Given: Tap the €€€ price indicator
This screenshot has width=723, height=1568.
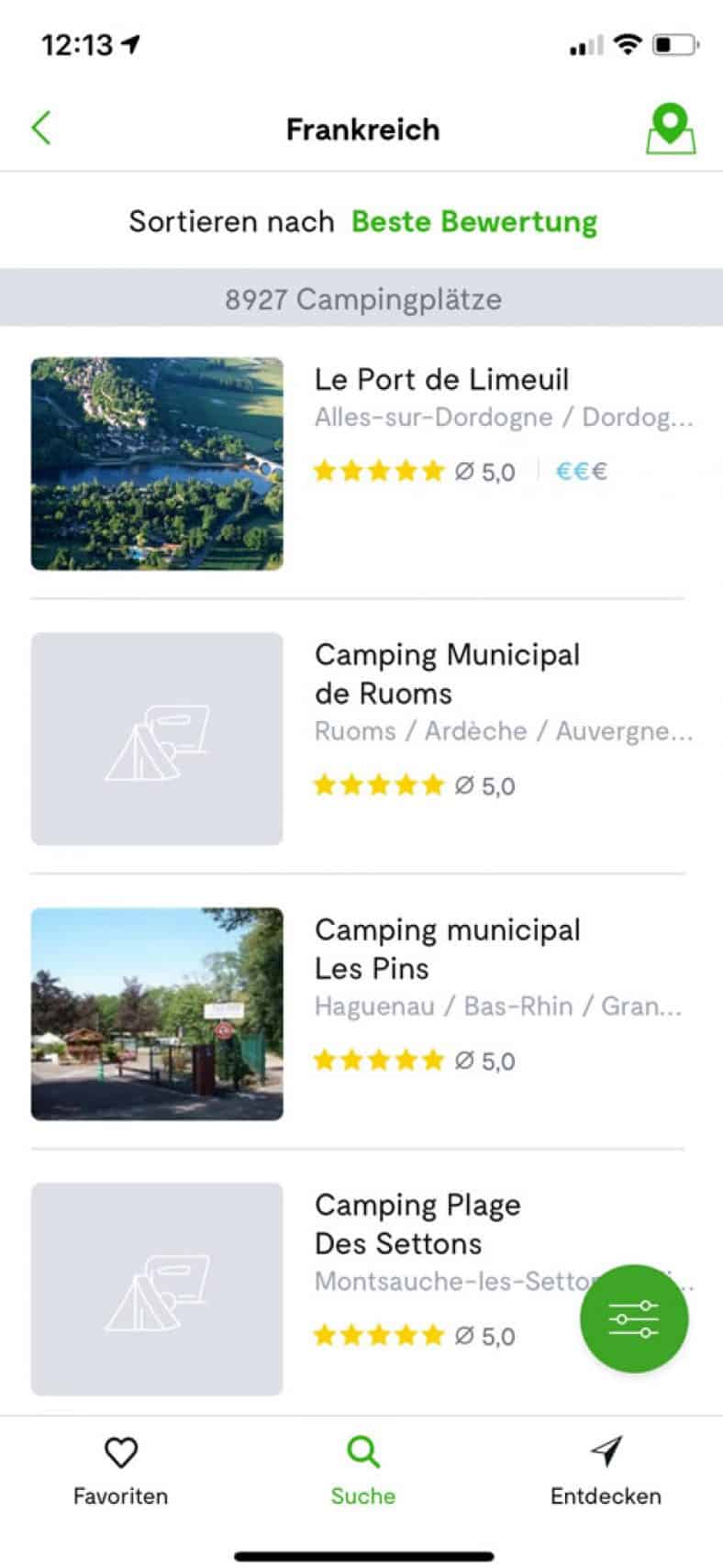Looking at the screenshot, I should coord(580,471).
